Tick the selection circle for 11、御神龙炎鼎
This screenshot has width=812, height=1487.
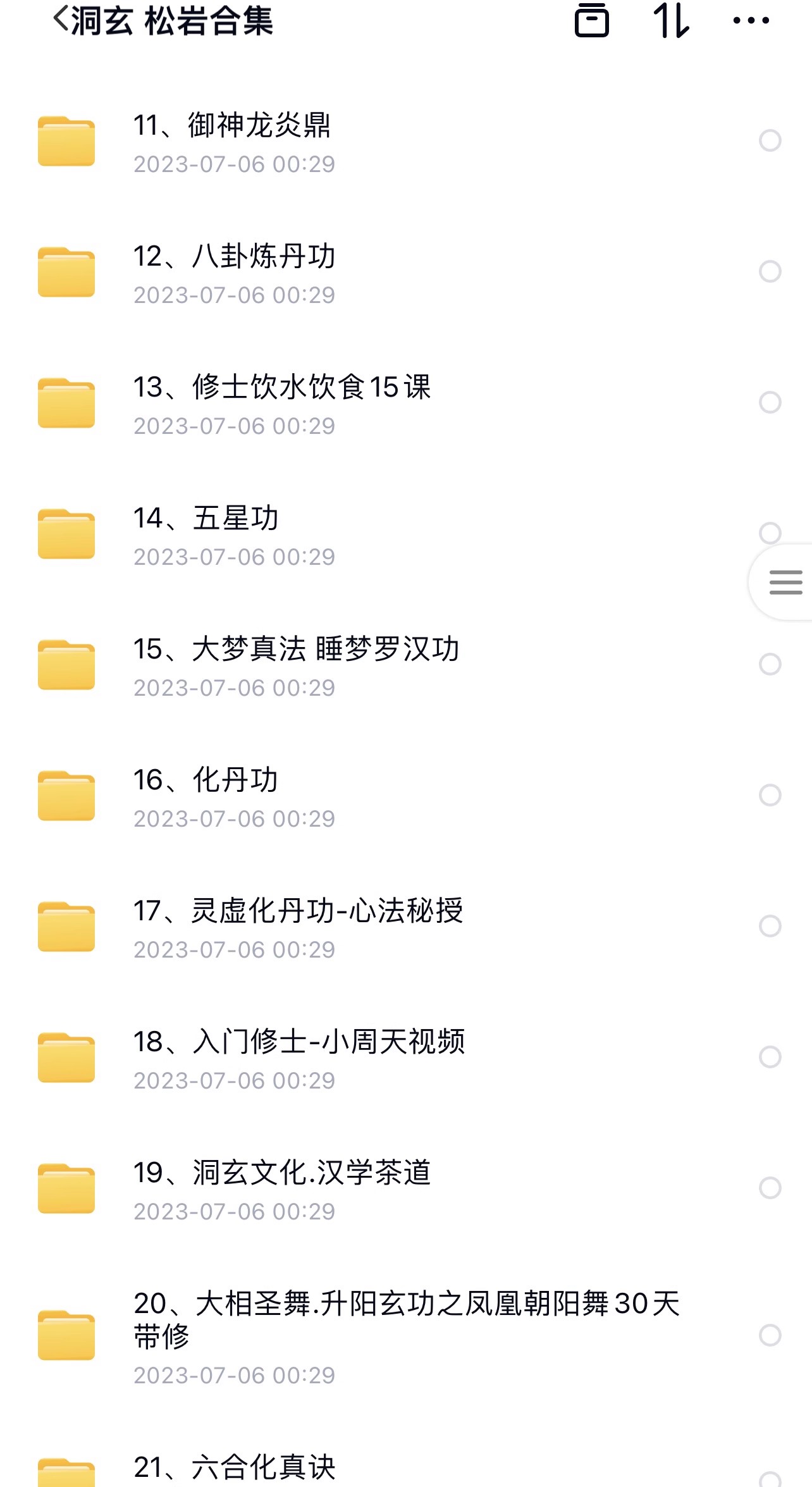(770, 140)
